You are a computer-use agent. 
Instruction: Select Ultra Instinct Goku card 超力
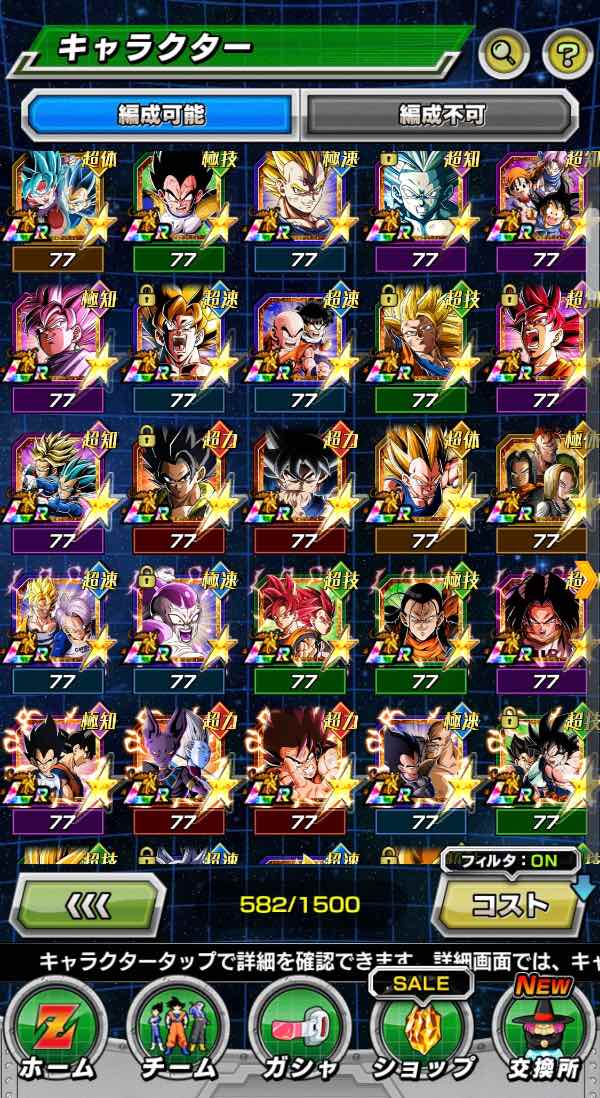[x=302, y=485]
